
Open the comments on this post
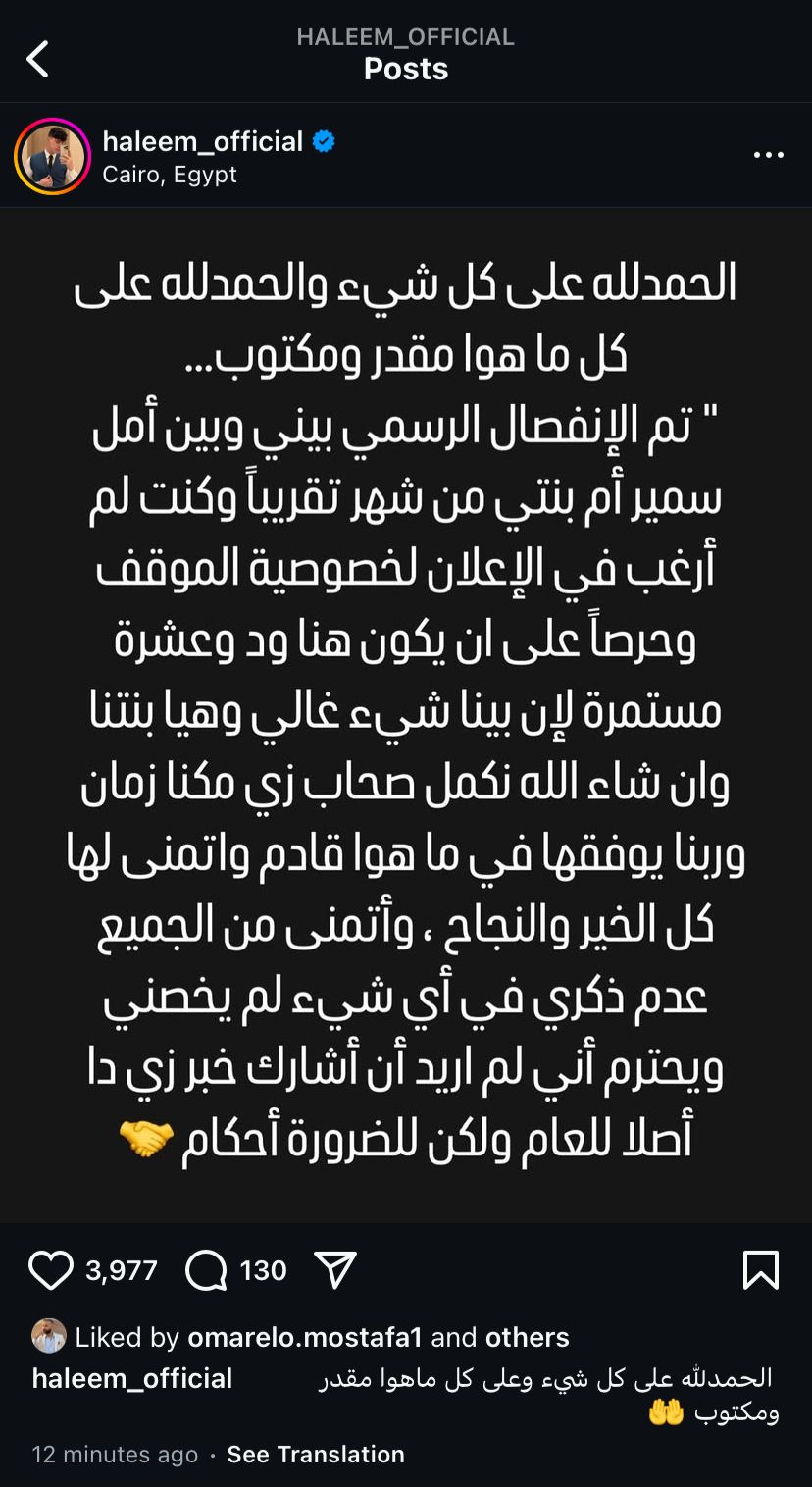pyautogui.click(x=207, y=1270)
